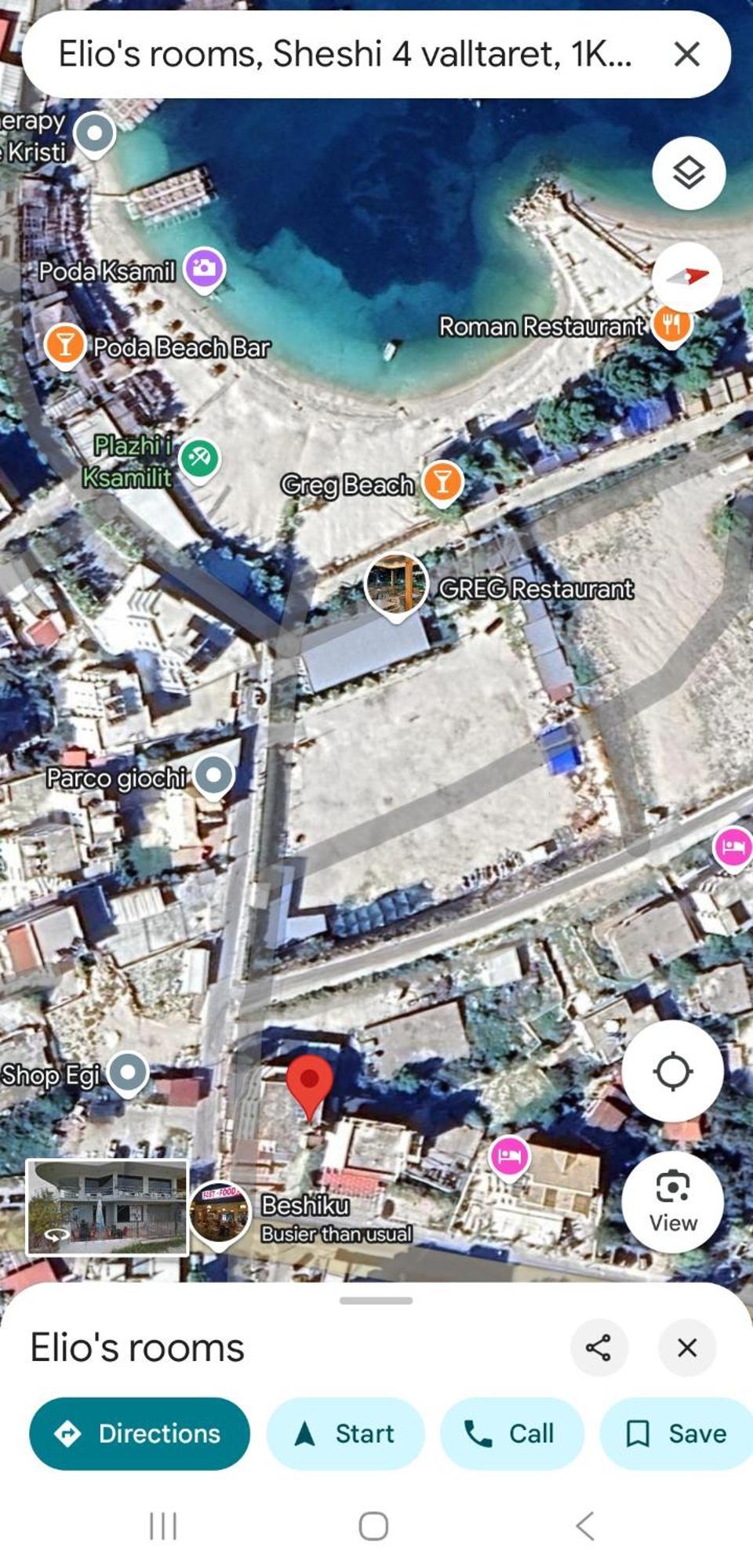The image size is (753, 1568).
Task: Open the Lens View button
Action: 672,1201
